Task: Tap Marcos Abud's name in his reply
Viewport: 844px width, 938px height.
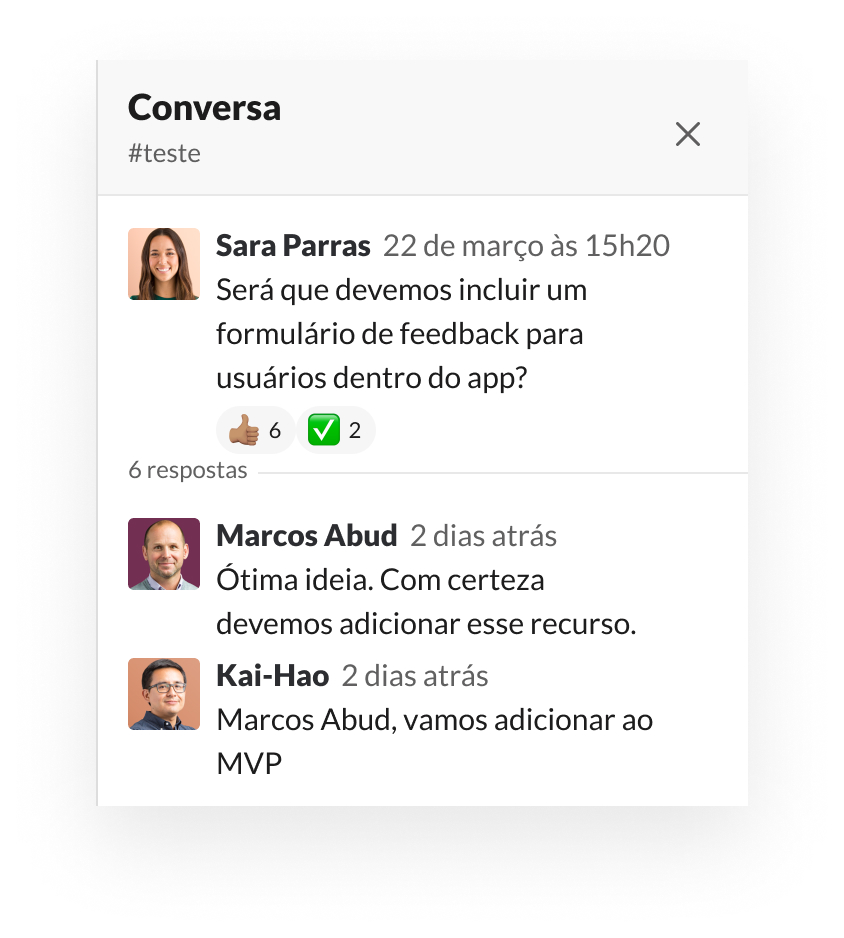Action: (306, 536)
